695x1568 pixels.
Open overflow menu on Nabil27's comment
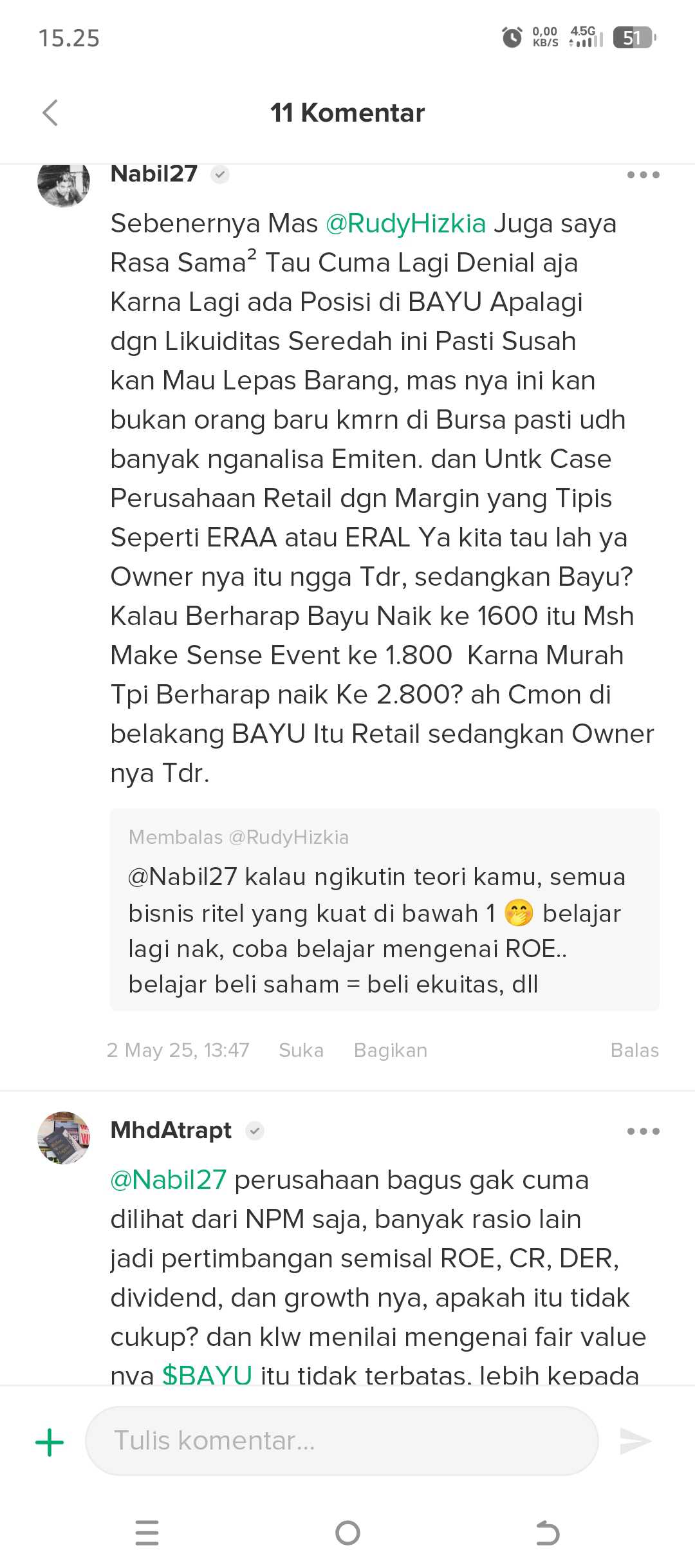pos(643,174)
